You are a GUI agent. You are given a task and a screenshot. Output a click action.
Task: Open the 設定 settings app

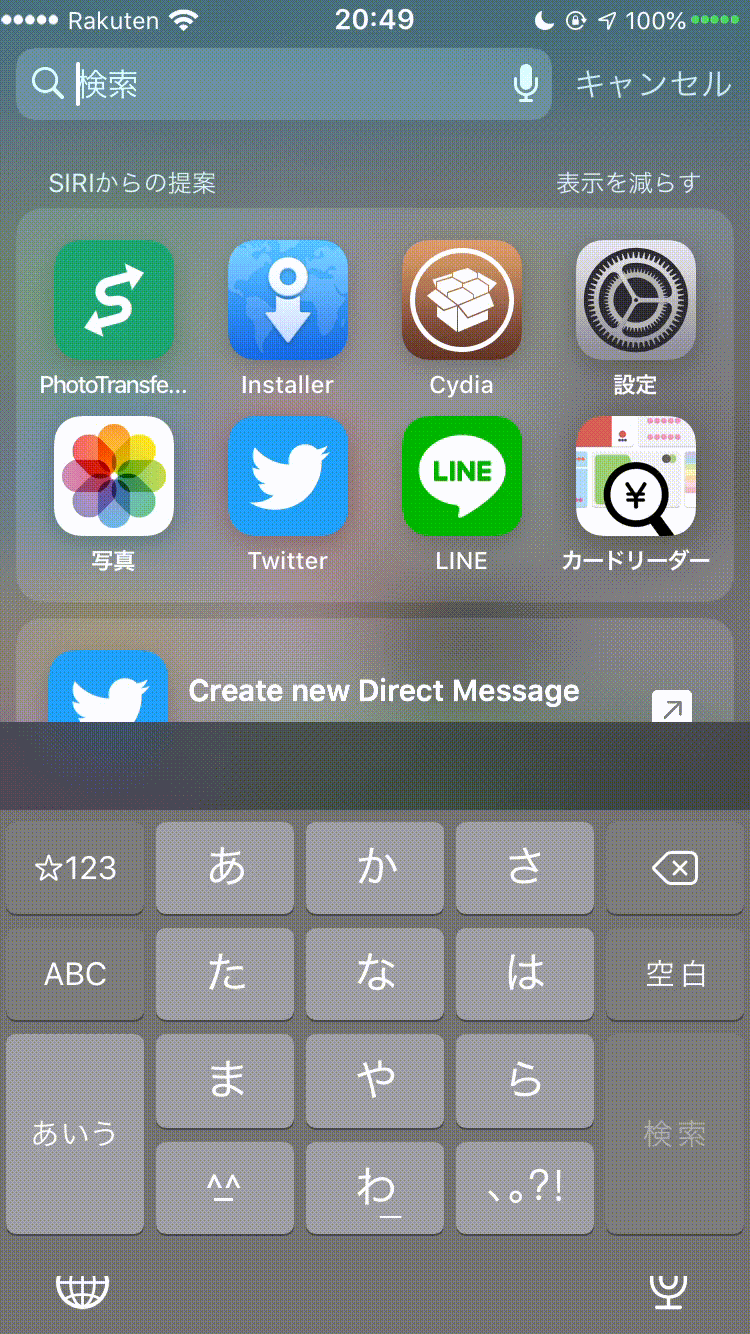pyautogui.click(x=636, y=300)
